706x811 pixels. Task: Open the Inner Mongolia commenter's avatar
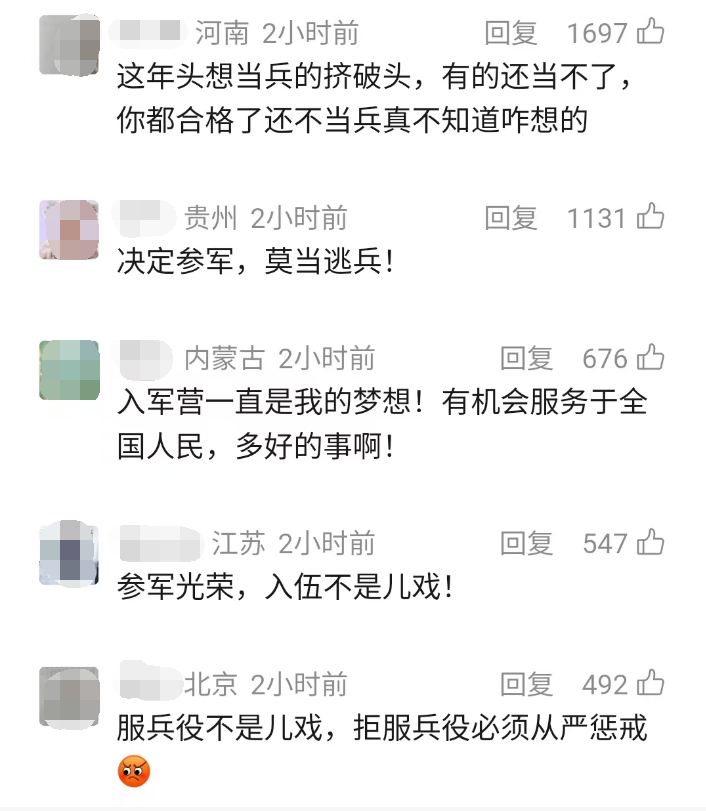(x=69, y=370)
